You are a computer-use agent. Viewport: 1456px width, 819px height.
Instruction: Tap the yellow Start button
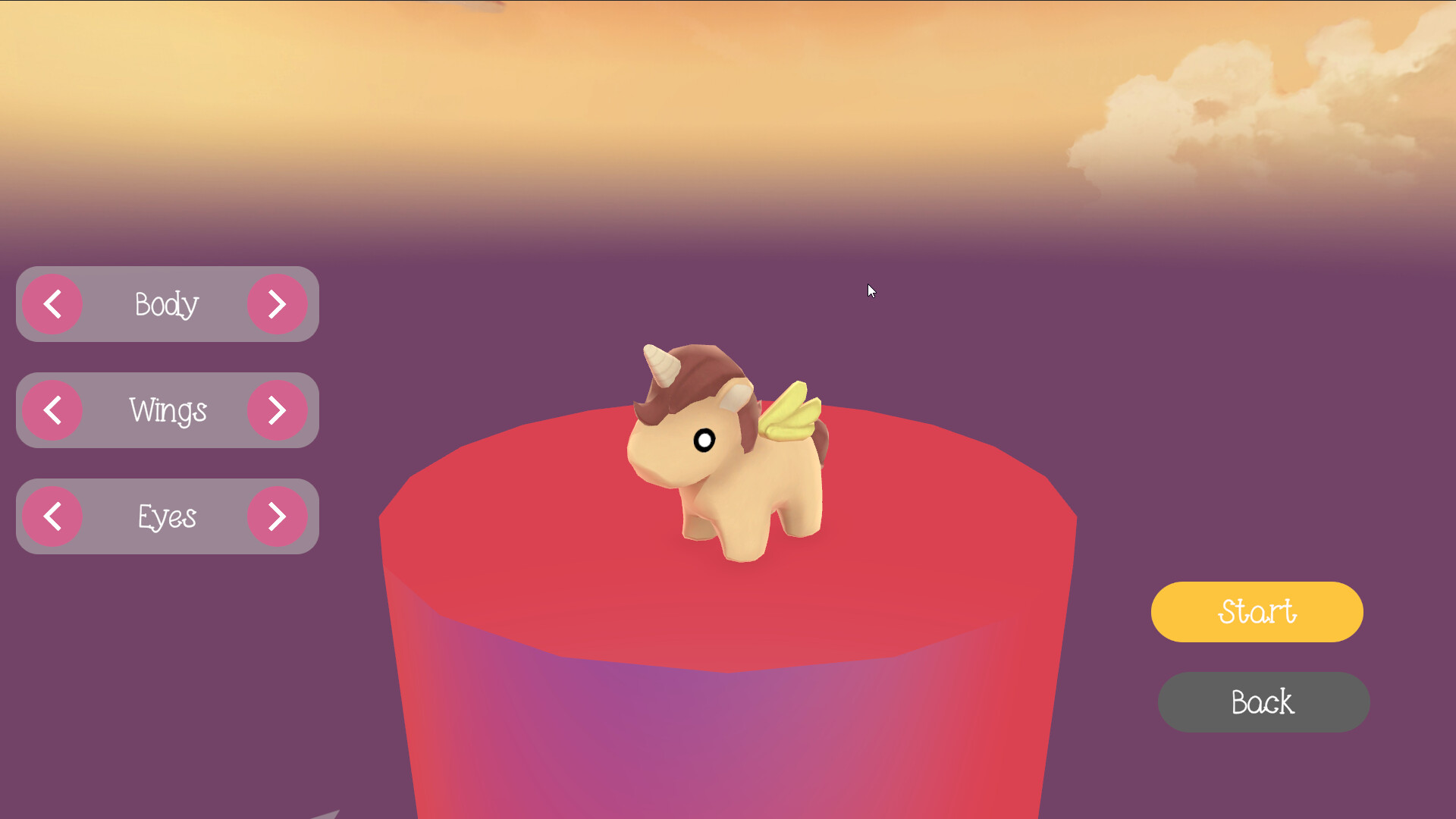pos(1257,612)
